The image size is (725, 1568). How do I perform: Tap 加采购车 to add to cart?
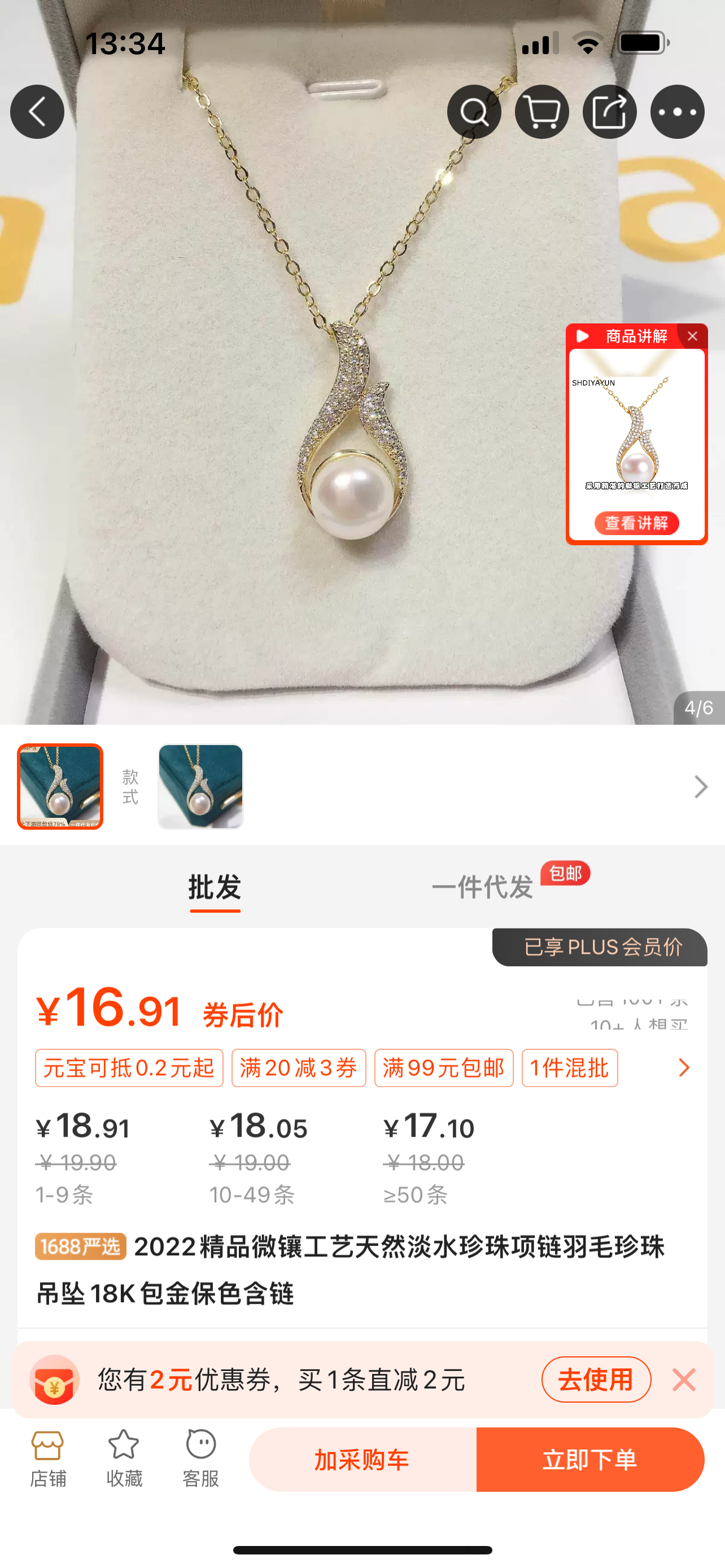[x=362, y=1460]
